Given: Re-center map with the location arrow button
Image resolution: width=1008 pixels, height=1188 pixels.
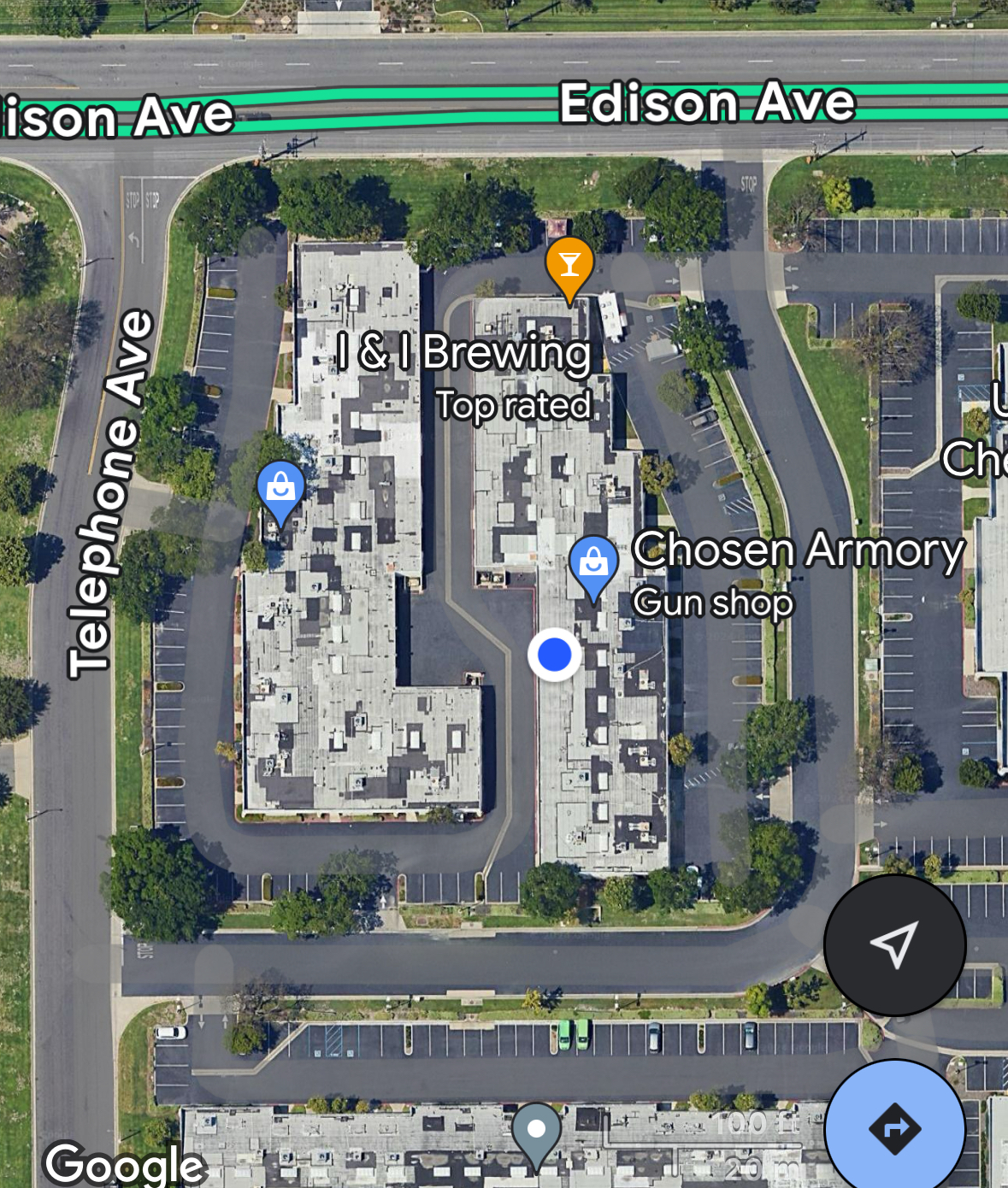Looking at the screenshot, I should pyautogui.click(x=894, y=944).
